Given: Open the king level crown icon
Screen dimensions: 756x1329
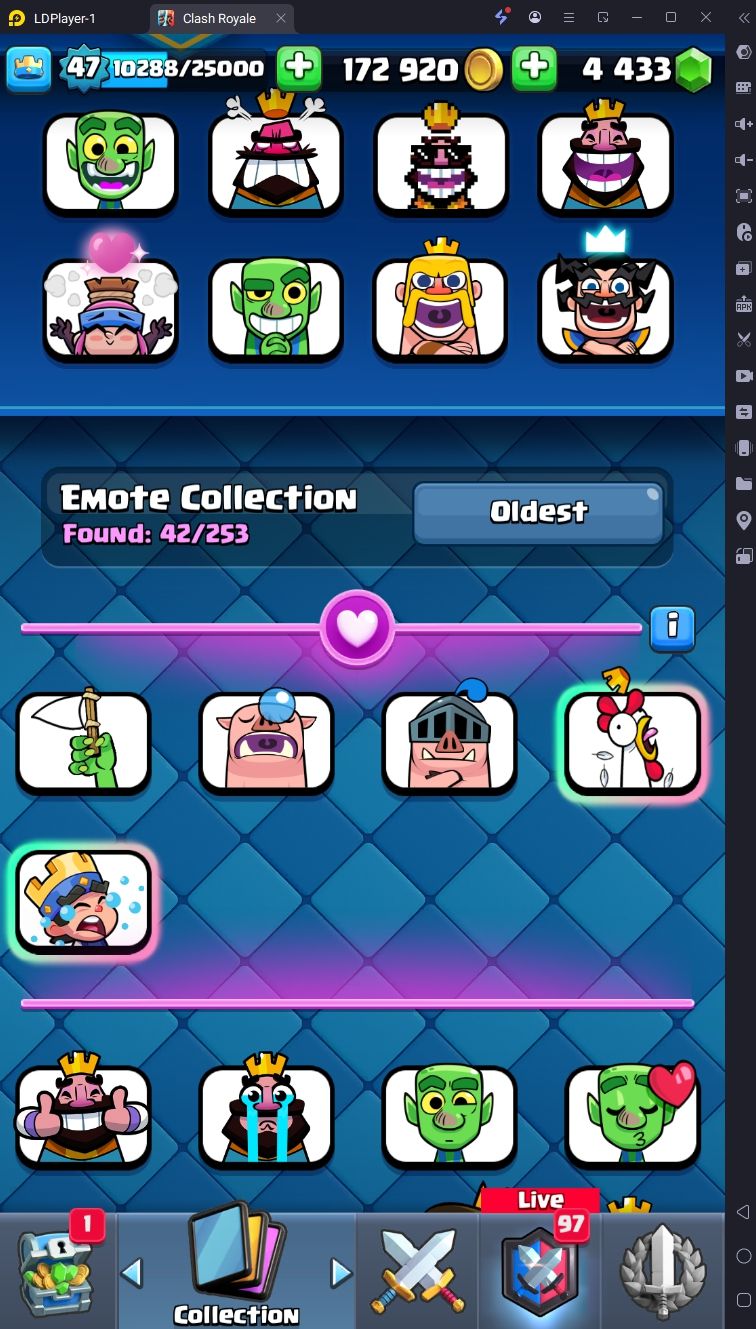Looking at the screenshot, I should (30, 68).
